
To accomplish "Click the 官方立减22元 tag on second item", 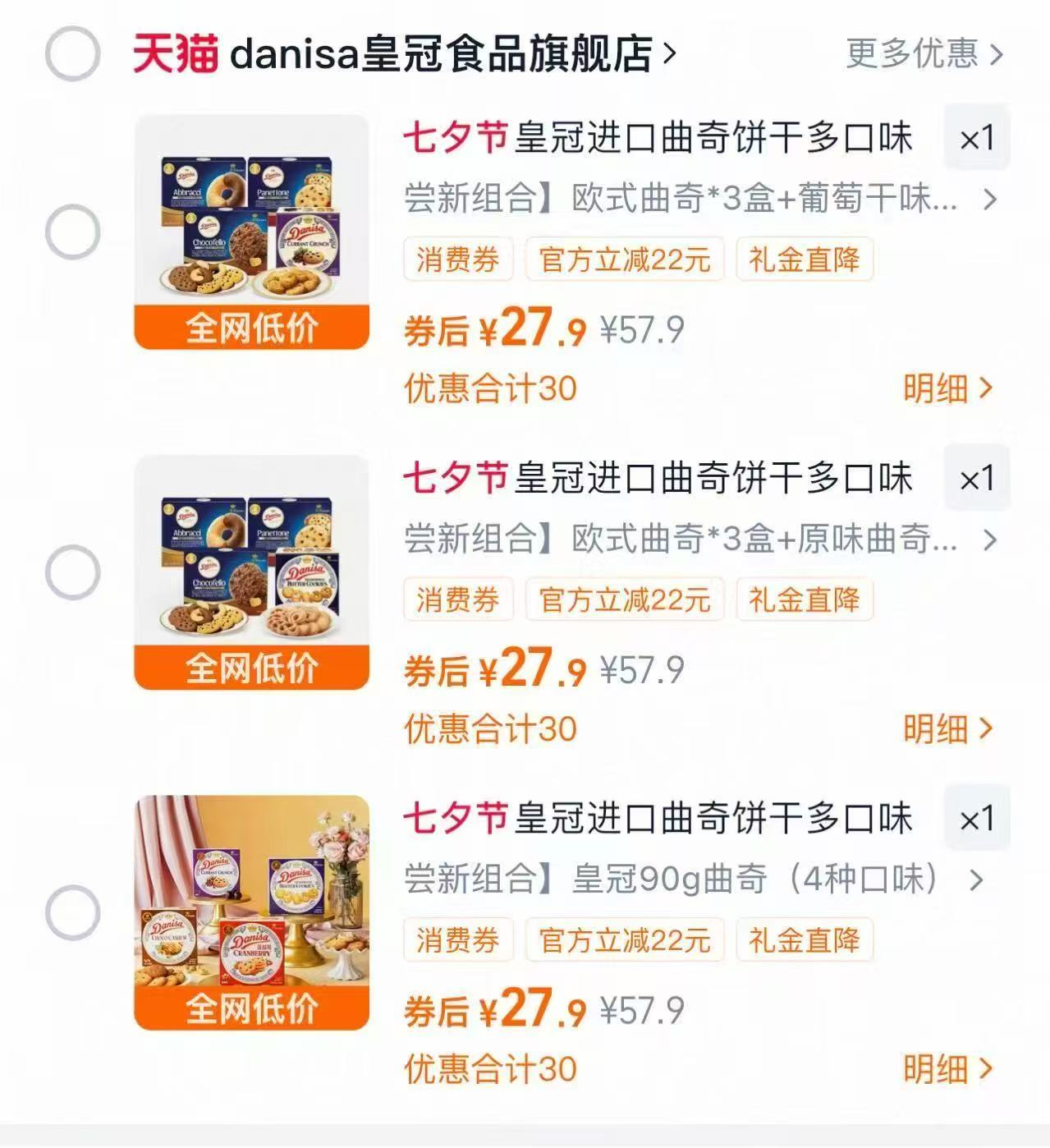I will (626, 602).
